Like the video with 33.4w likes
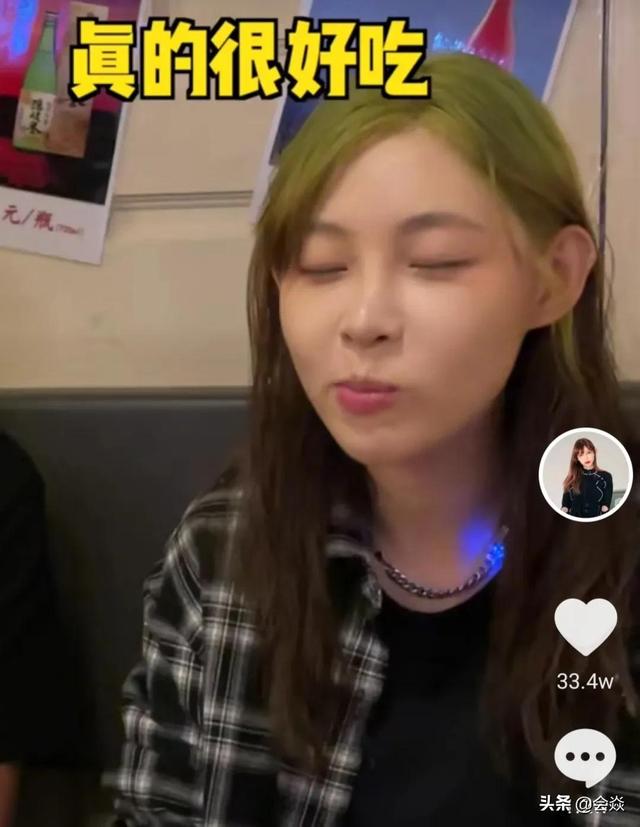 585,627
